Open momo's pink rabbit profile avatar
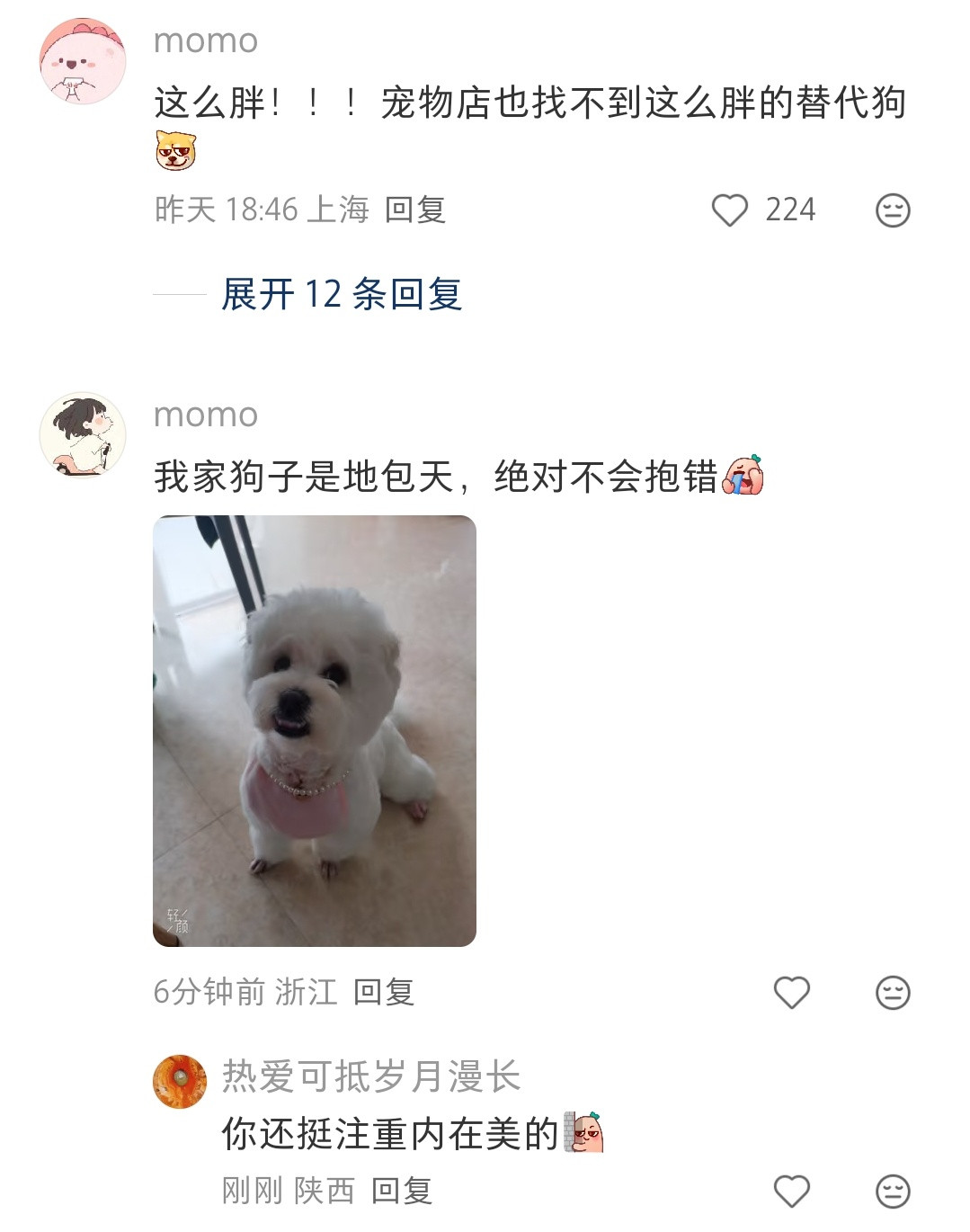This screenshot has height=1232, width=970. pyautogui.click(x=84, y=60)
